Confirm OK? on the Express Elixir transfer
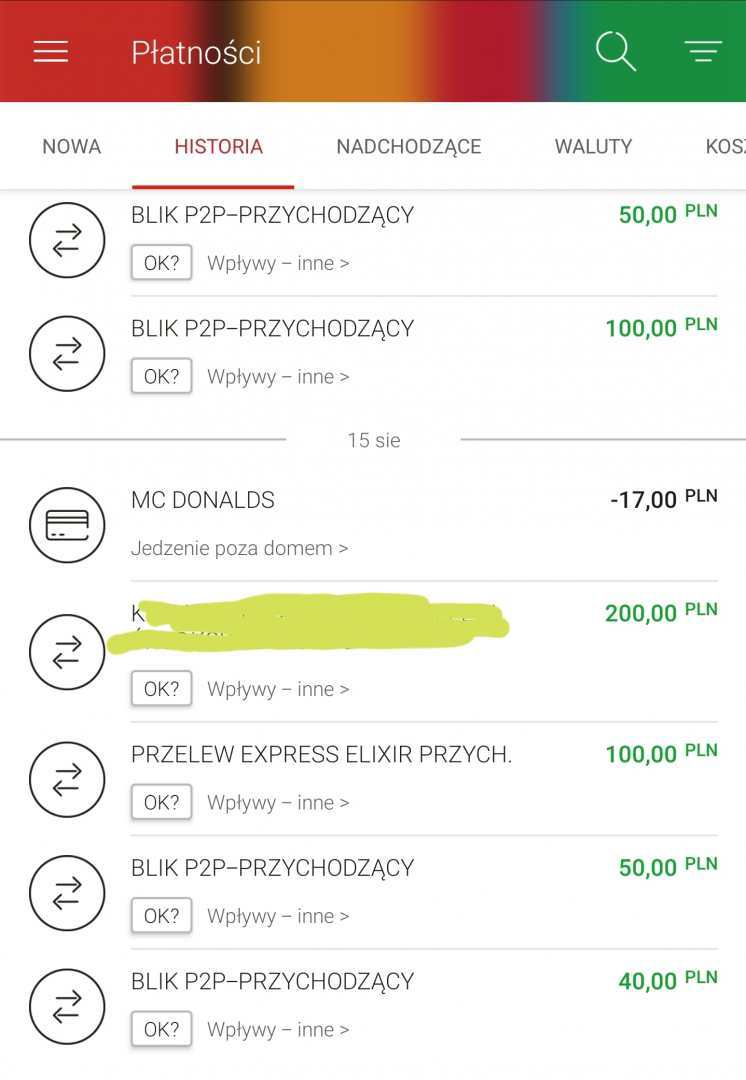This screenshot has width=746, height=1080. 161,802
